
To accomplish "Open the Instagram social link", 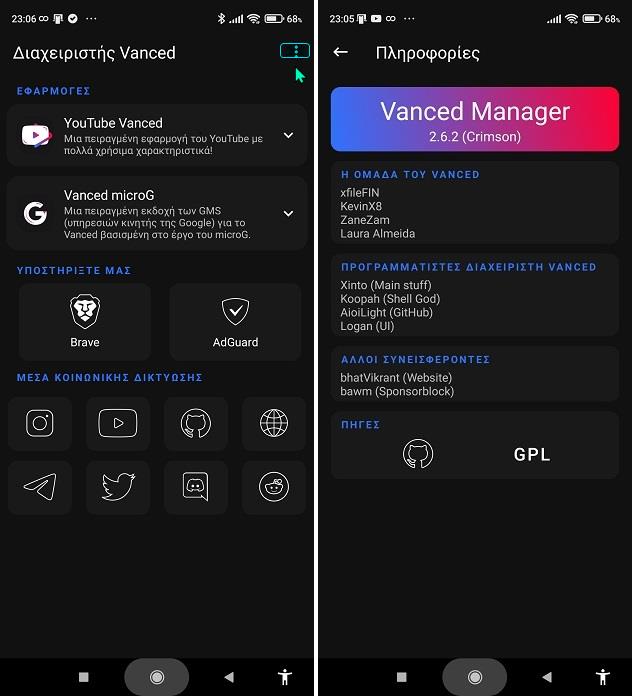I will coord(40,423).
